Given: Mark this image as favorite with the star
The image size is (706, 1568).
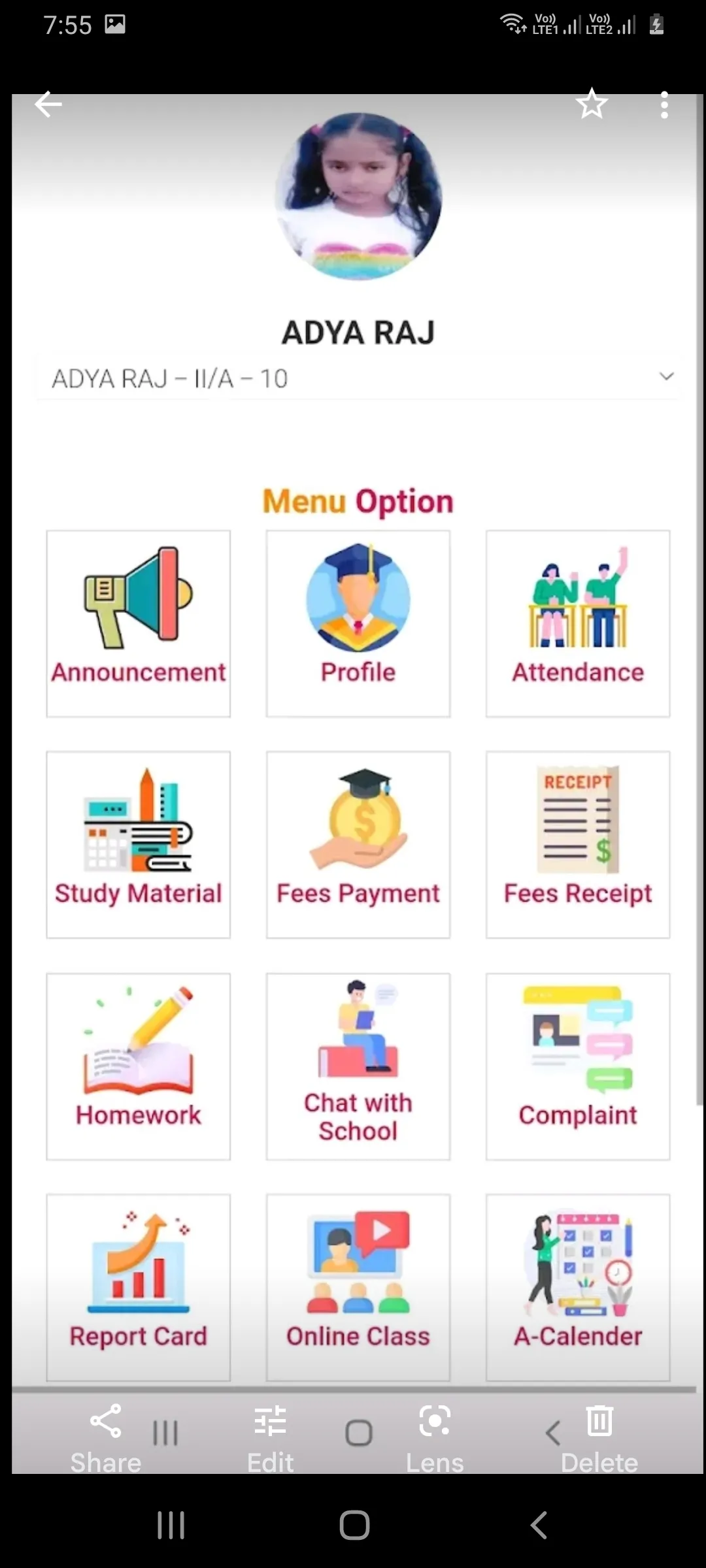Looking at the screenshot, I should 592,104.
